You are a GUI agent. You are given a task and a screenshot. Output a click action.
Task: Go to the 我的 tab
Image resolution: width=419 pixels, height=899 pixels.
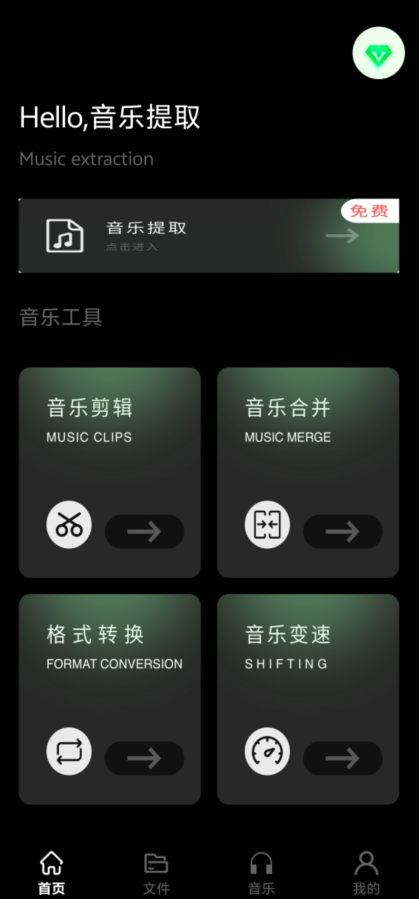pos(366,873)
